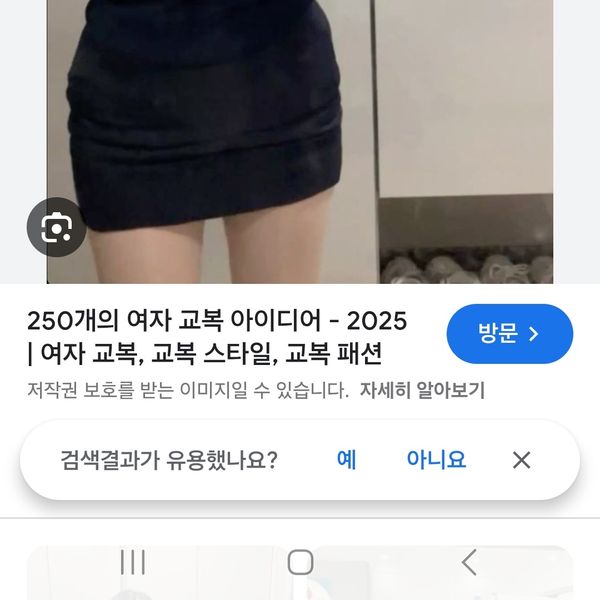
Task: Tap the 방문 (visit) button
Action: tap(509, 334)
